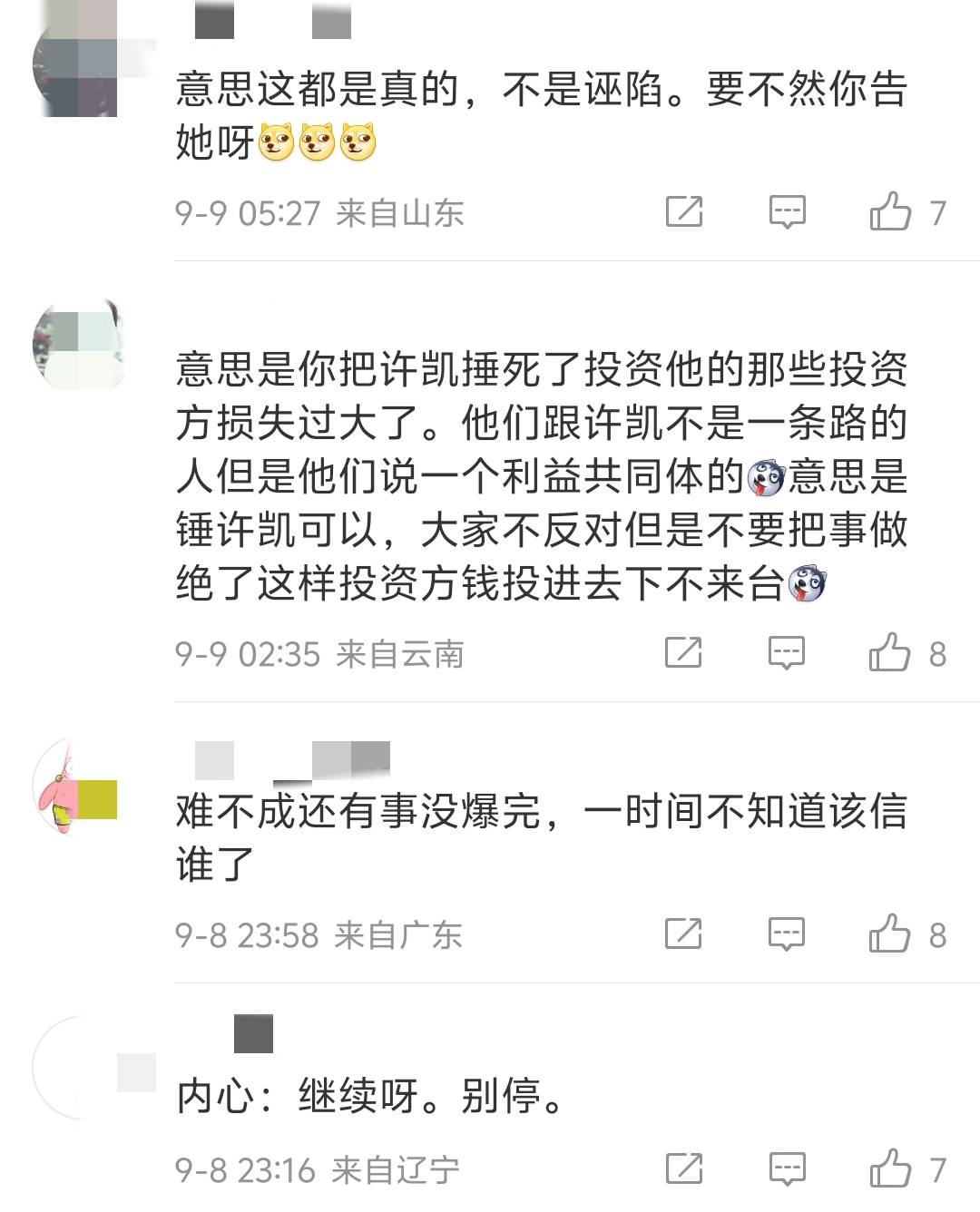Viewport: 980px width, 1212px height.
Task: Repost the comment from 广东
Action: [684, 934]
